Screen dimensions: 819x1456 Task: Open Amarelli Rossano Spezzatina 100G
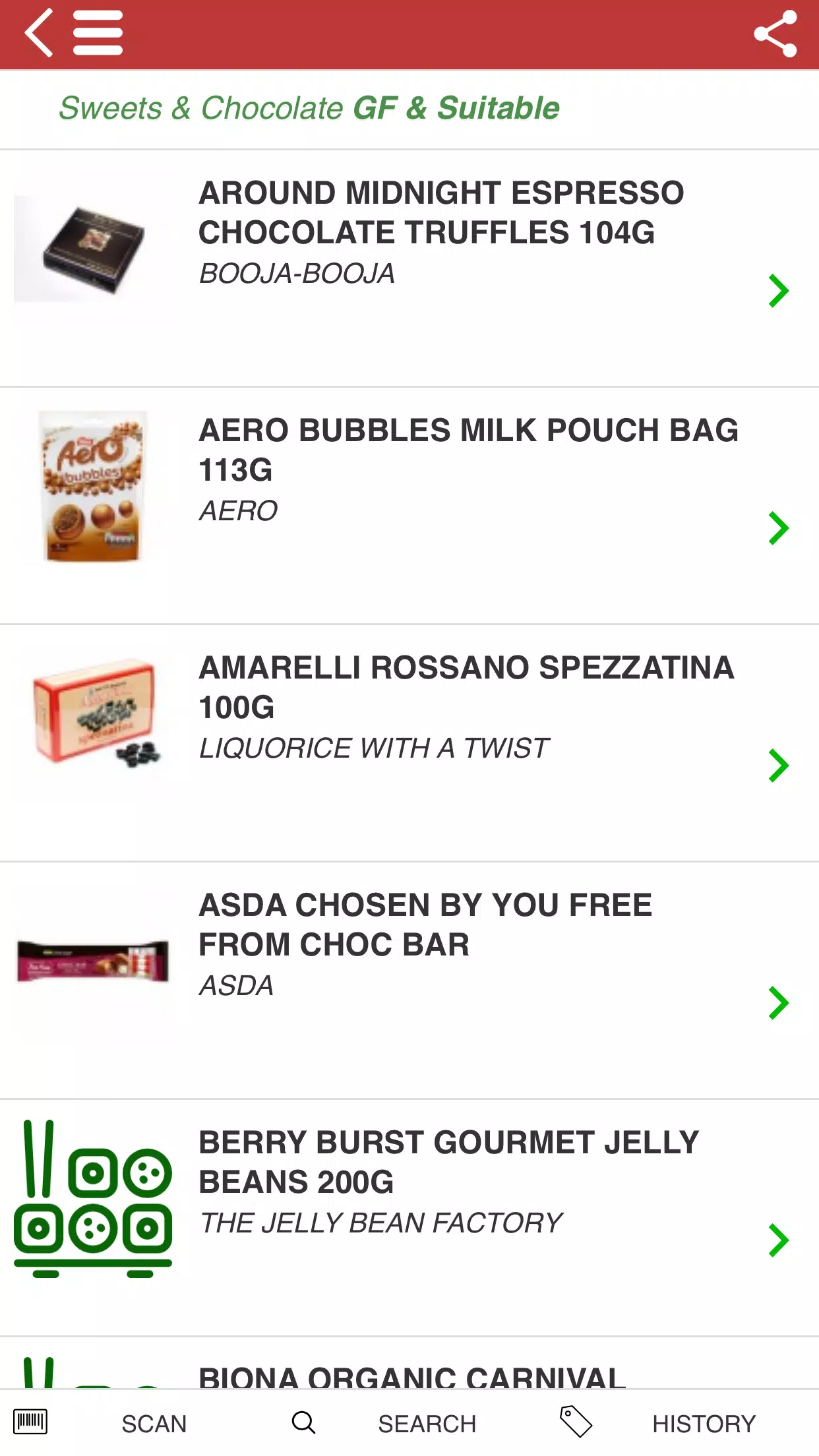coord(409,743)
